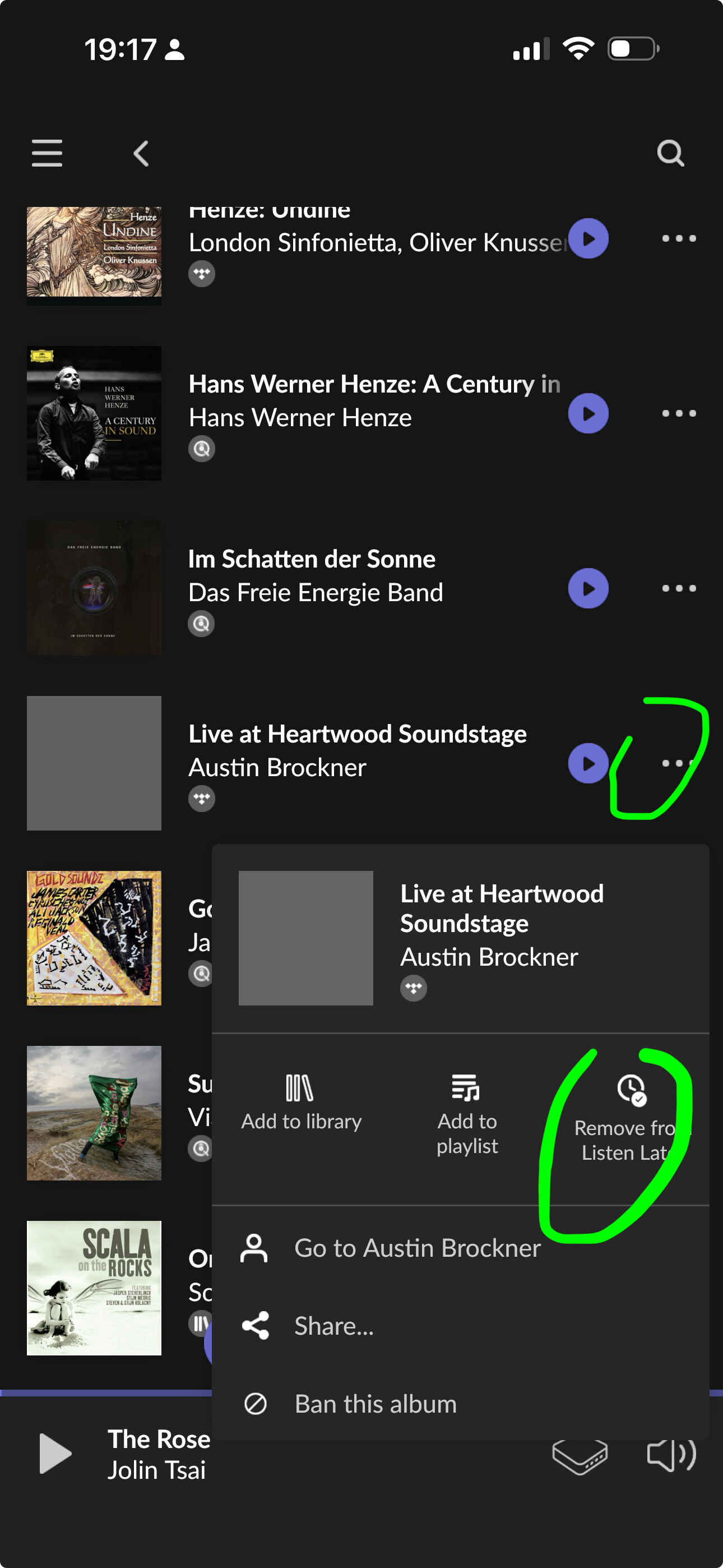Image resolution: width=723 pixels, height=1568 pixels.
Task: Play Hans Werner Henze: A Century in Sound
Action: click(x=588, y=413)
